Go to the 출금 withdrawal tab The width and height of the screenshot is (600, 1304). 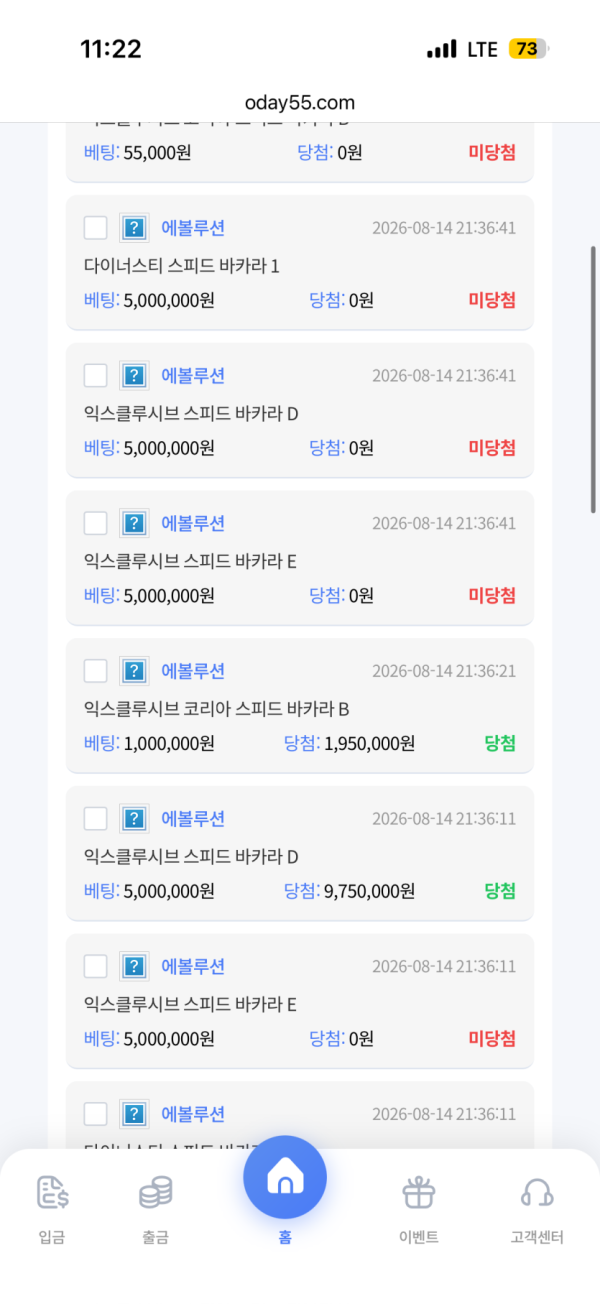click(x=155, y=1210)
